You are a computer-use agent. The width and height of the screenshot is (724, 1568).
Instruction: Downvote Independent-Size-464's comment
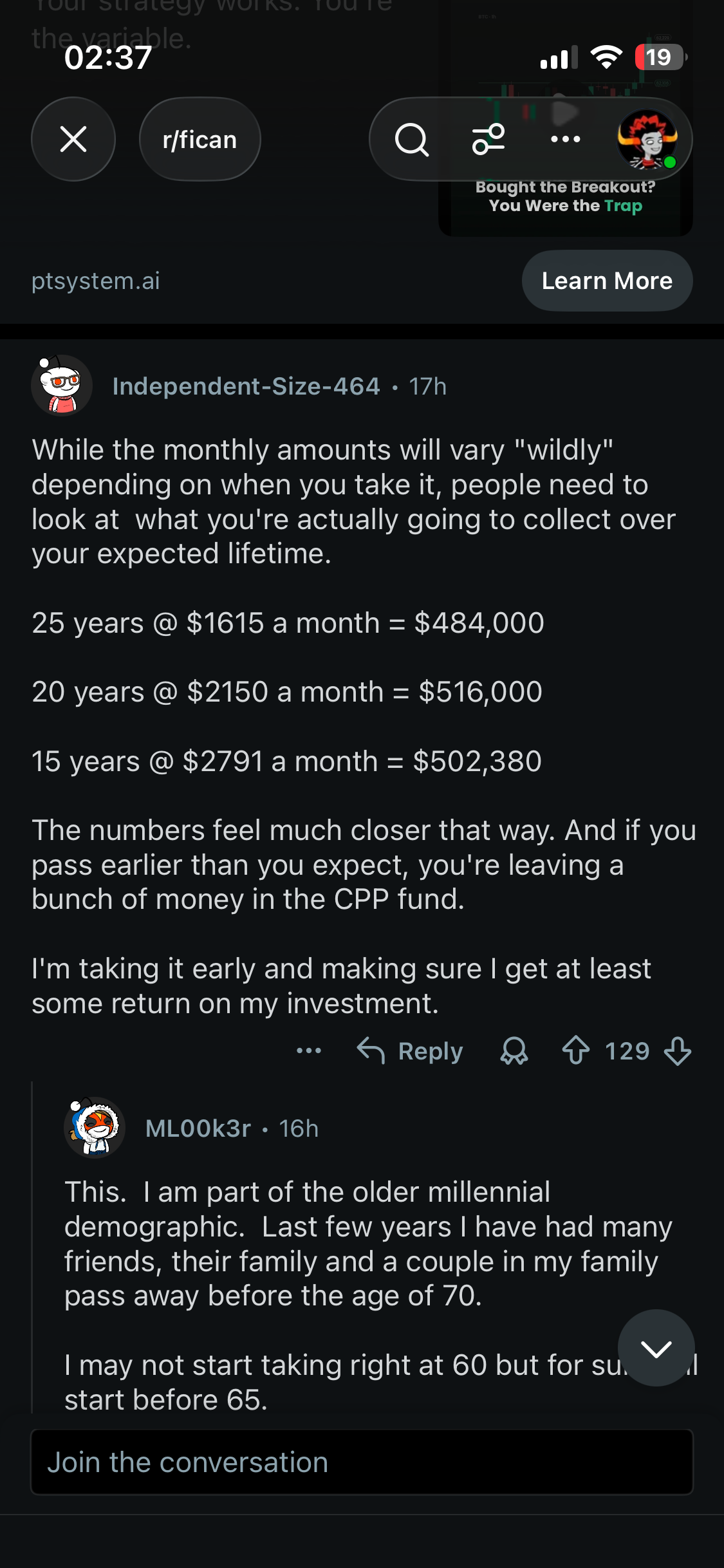tap(678, 1051)
